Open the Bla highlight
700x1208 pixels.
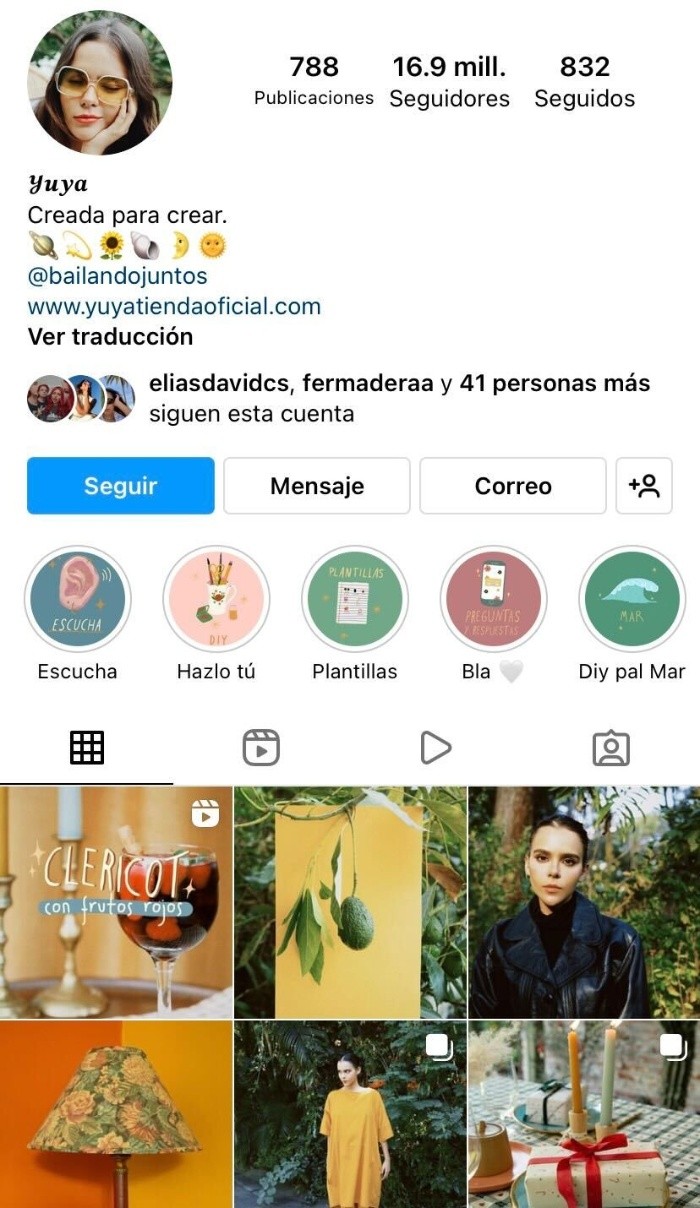[493, 599]
